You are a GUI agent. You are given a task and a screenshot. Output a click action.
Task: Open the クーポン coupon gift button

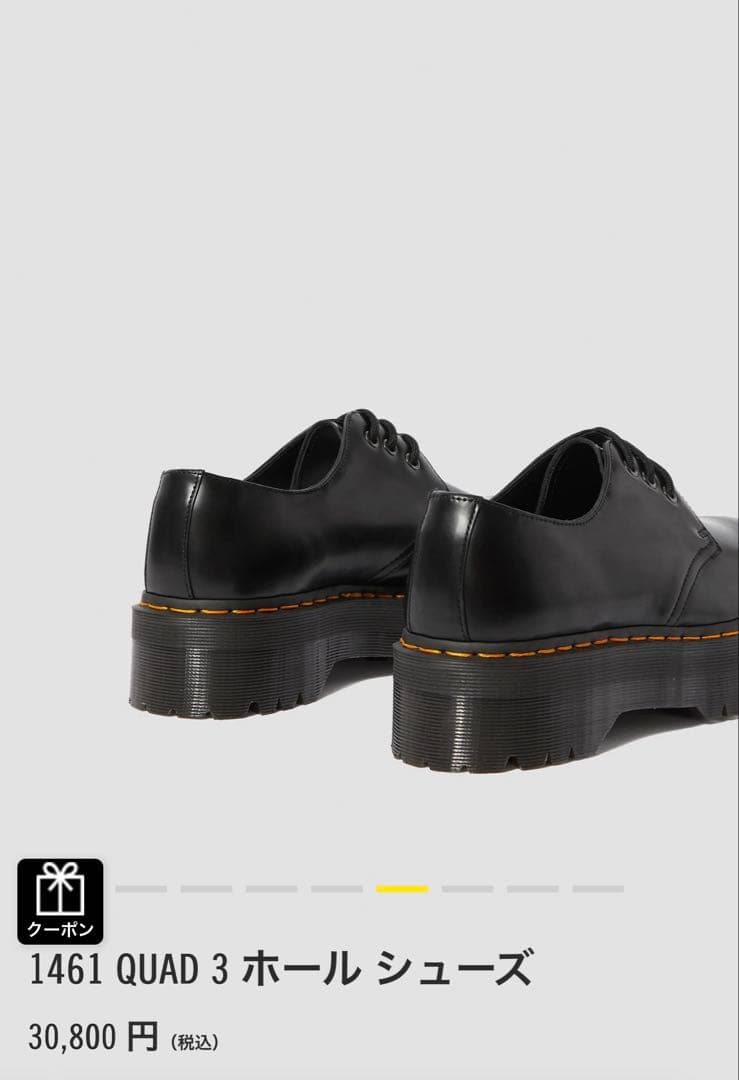60,900
